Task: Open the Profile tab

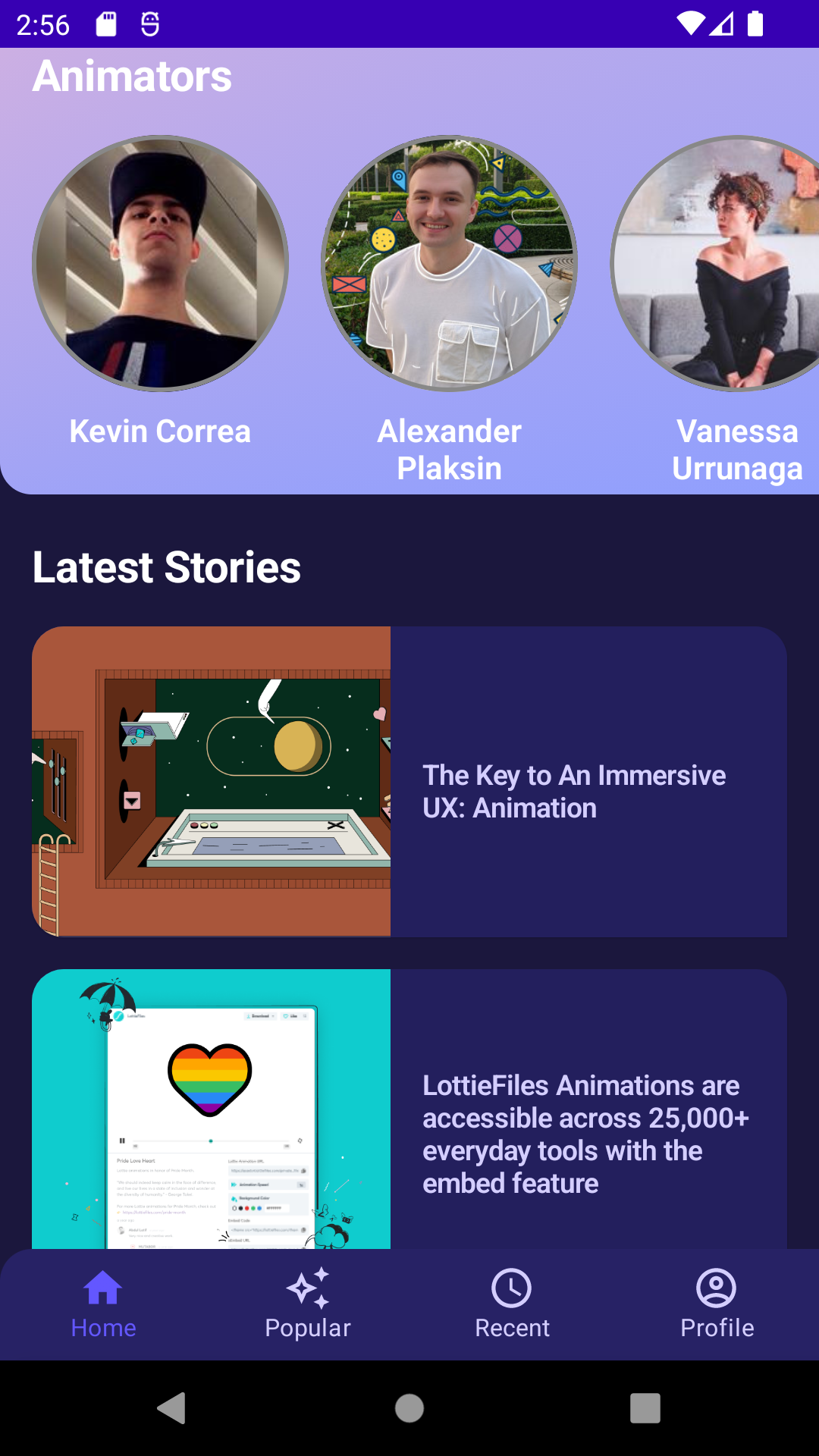Action: coord(717,1304)
